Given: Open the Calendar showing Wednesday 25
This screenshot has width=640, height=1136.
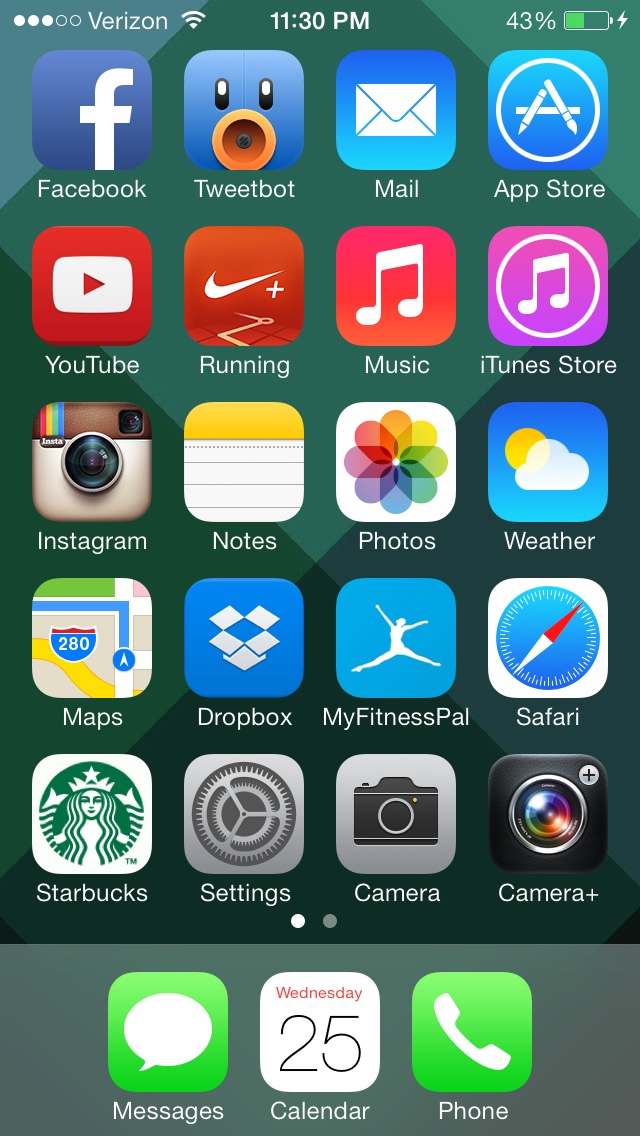Looking at the screenshot, I should (x=320, y=1032).
